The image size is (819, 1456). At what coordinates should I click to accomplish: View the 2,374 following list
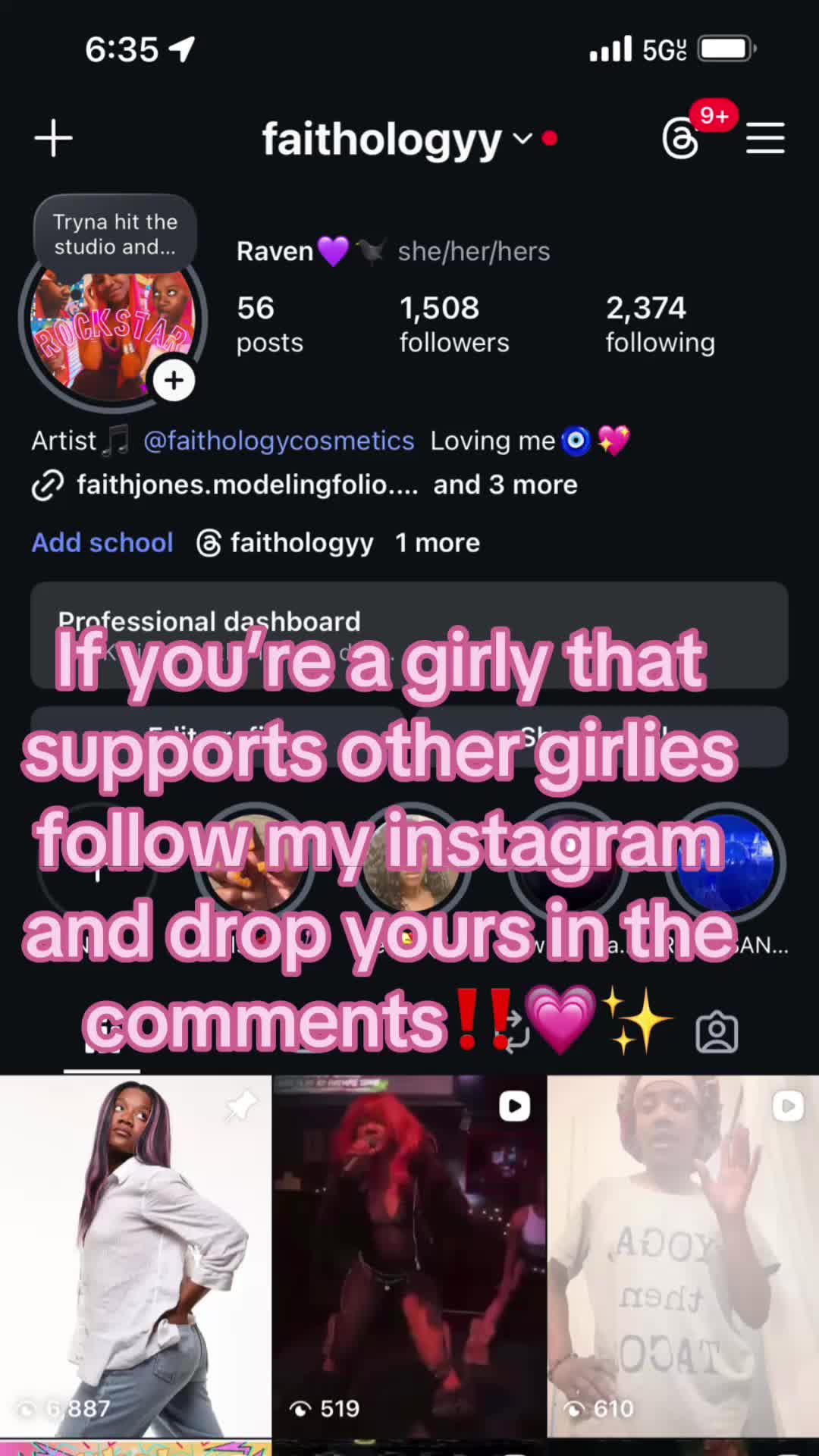click(660, 324)
